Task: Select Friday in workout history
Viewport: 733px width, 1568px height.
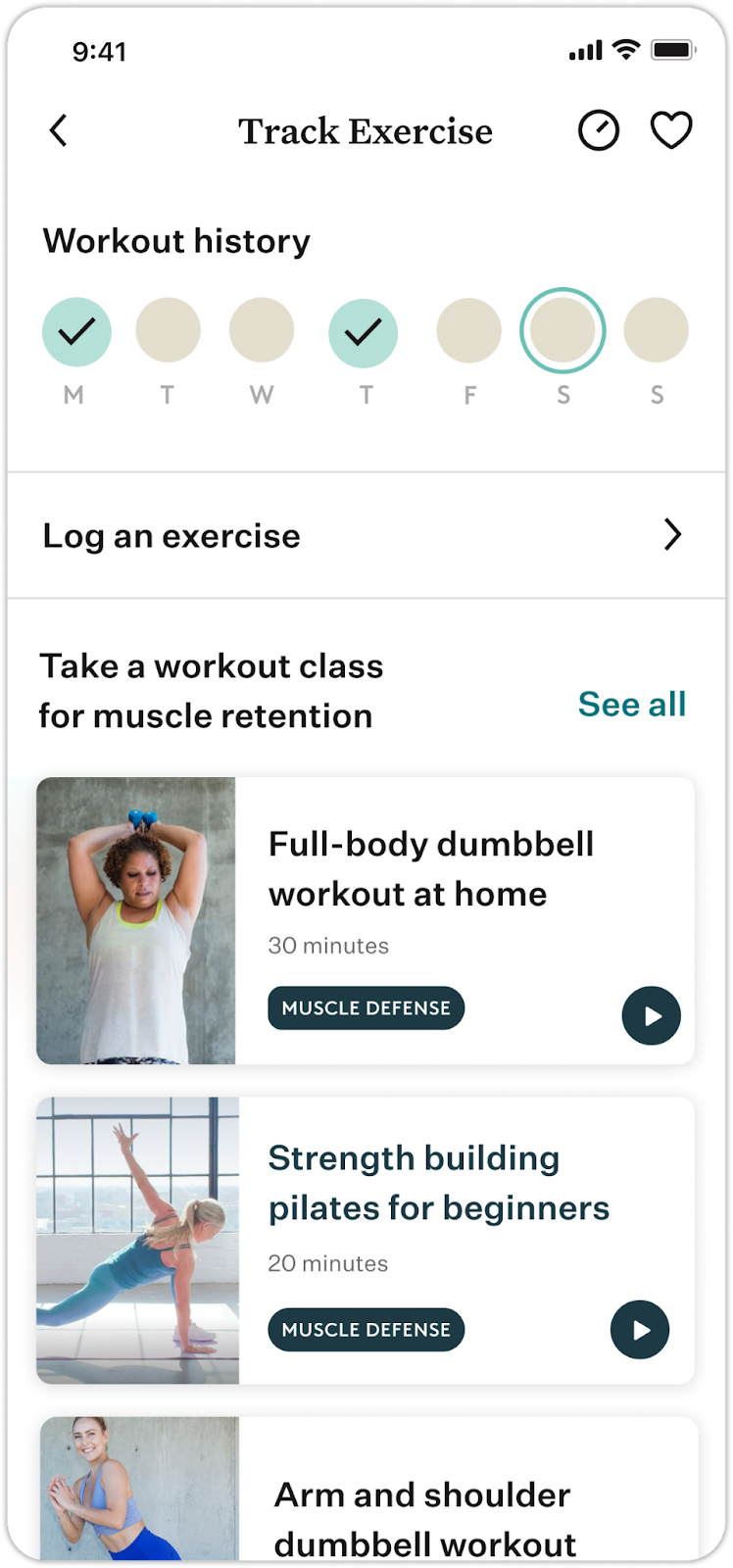Action: [x=468, y=331]
